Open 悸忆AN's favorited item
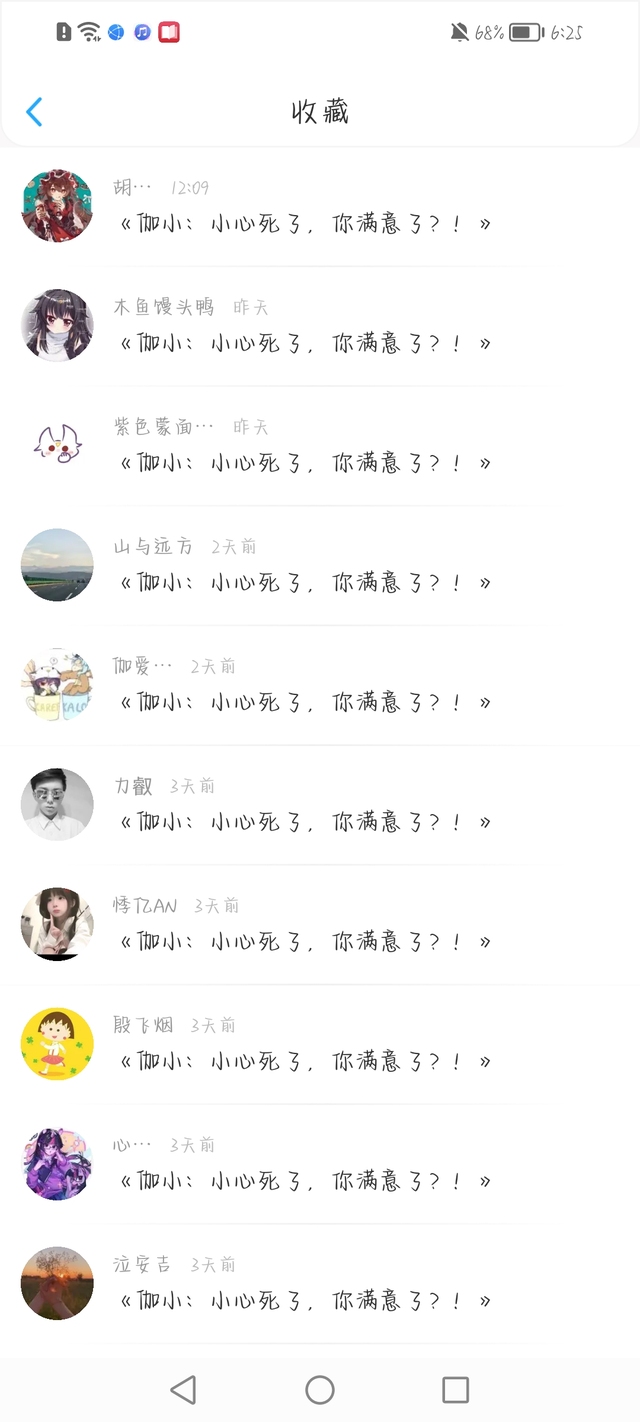The image size is (640, 1422). pyautogui.click(x=305, y=941)
